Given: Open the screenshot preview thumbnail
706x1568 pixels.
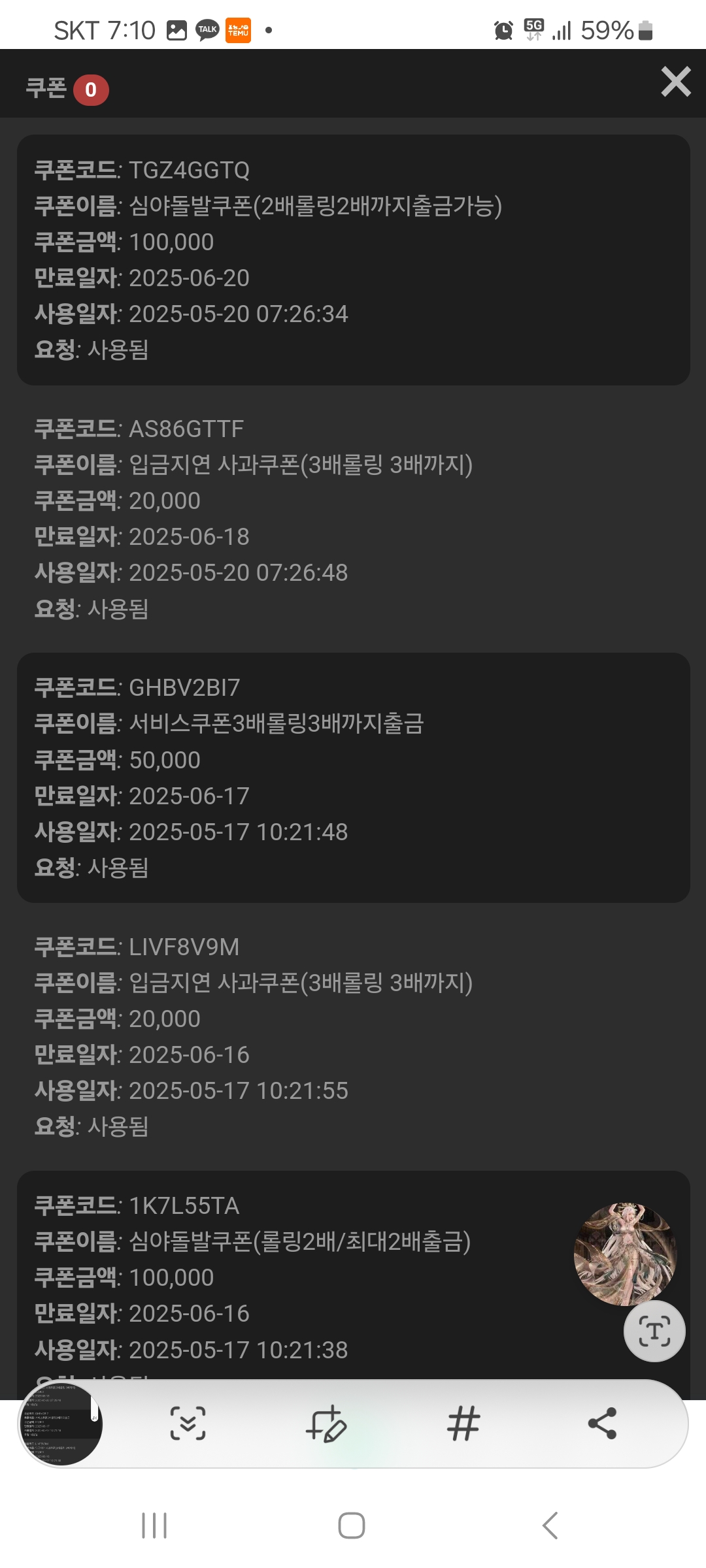Looking at the screenshot, I should (61, 1423).
